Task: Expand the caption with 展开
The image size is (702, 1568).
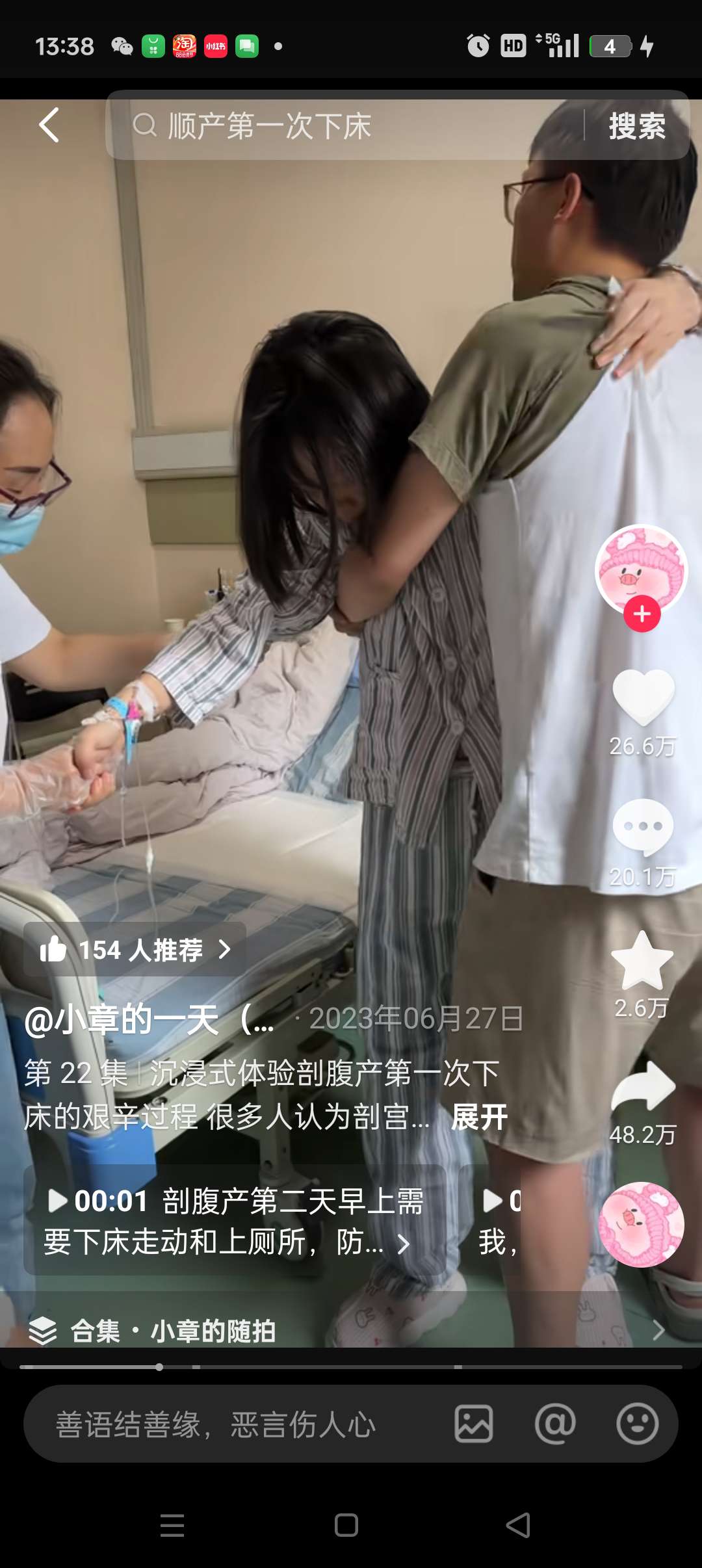Action: pyautogui.click(x=479, y=1117)
